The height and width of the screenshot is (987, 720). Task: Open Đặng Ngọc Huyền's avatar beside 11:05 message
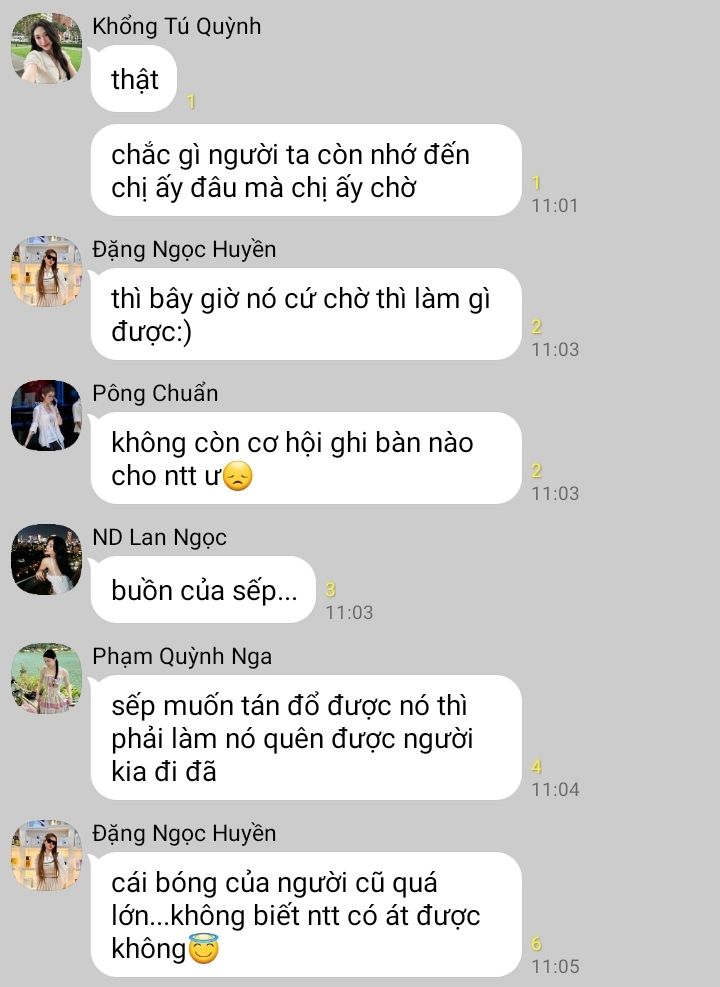47,855
